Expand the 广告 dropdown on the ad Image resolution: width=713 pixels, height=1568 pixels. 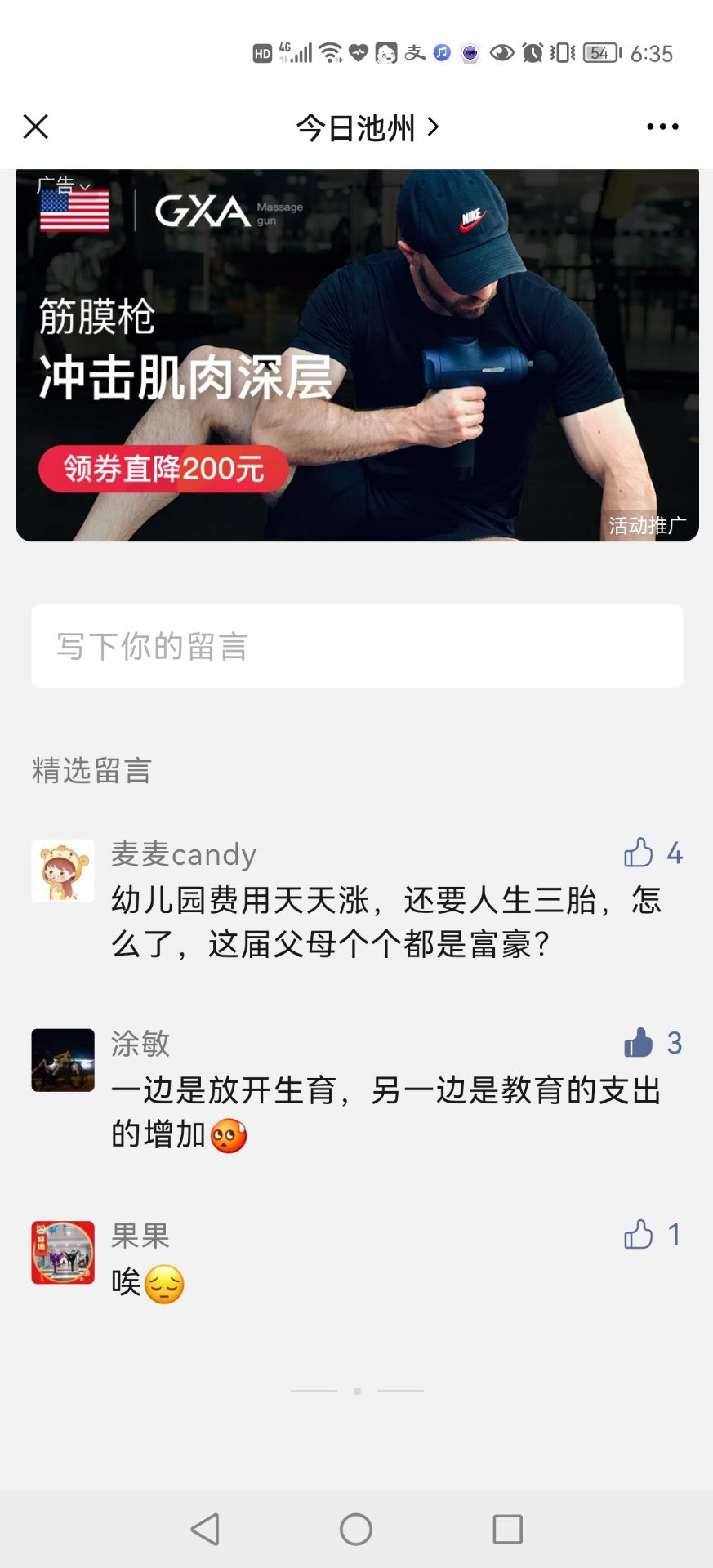(63, 185)
